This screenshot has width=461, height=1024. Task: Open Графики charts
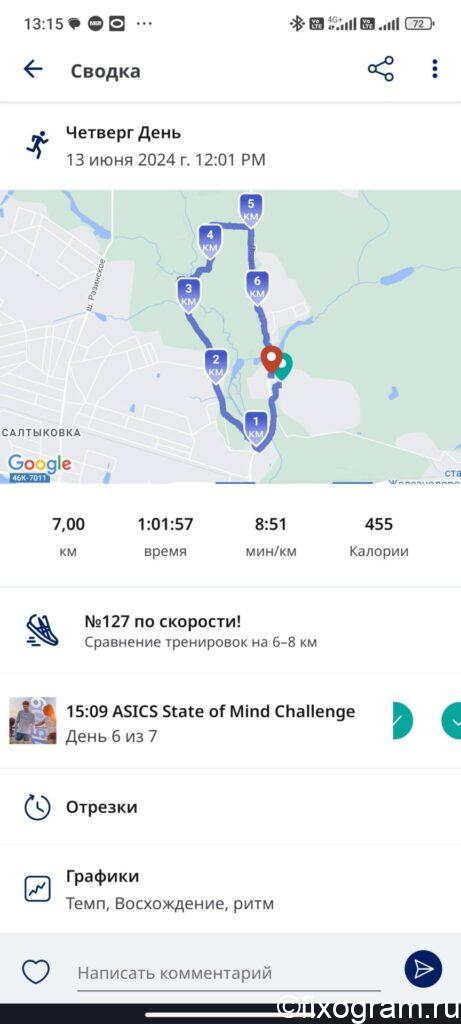click(230, 889)
